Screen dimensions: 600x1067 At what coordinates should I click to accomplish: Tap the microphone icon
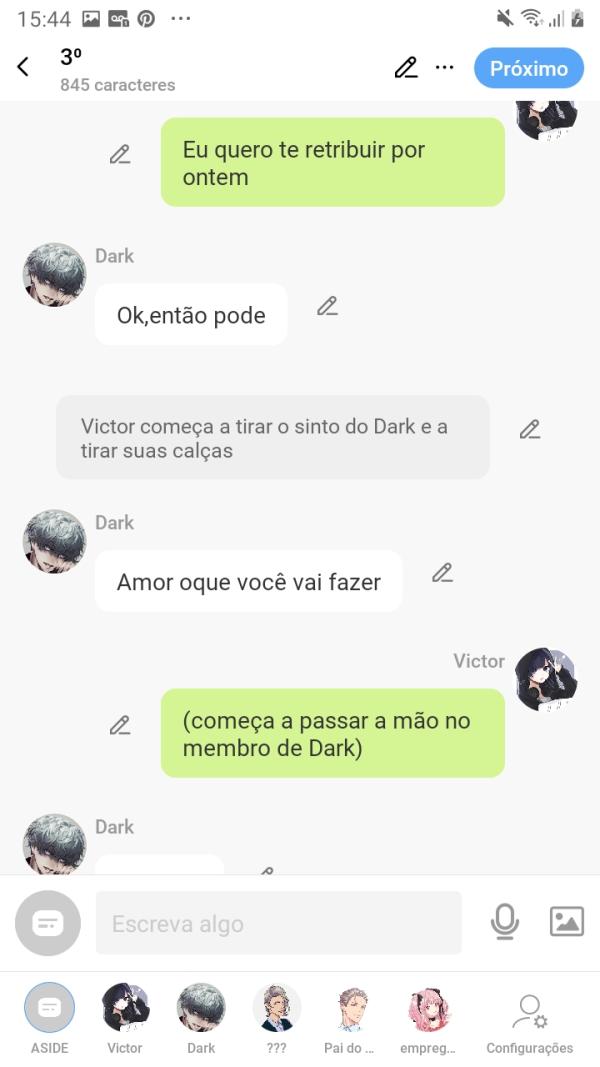tap(505, 922)
